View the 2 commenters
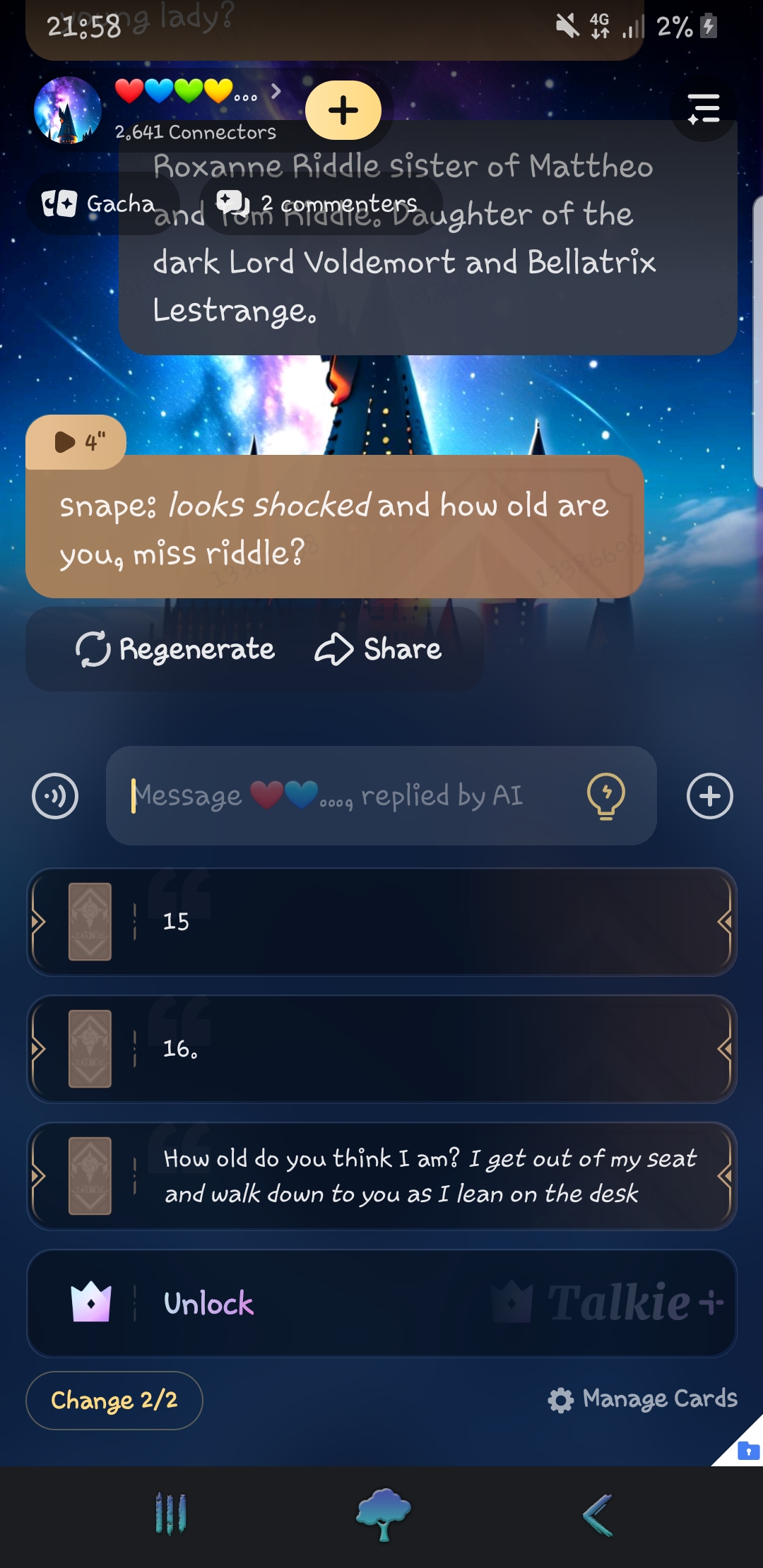 [x=321, y=203]
